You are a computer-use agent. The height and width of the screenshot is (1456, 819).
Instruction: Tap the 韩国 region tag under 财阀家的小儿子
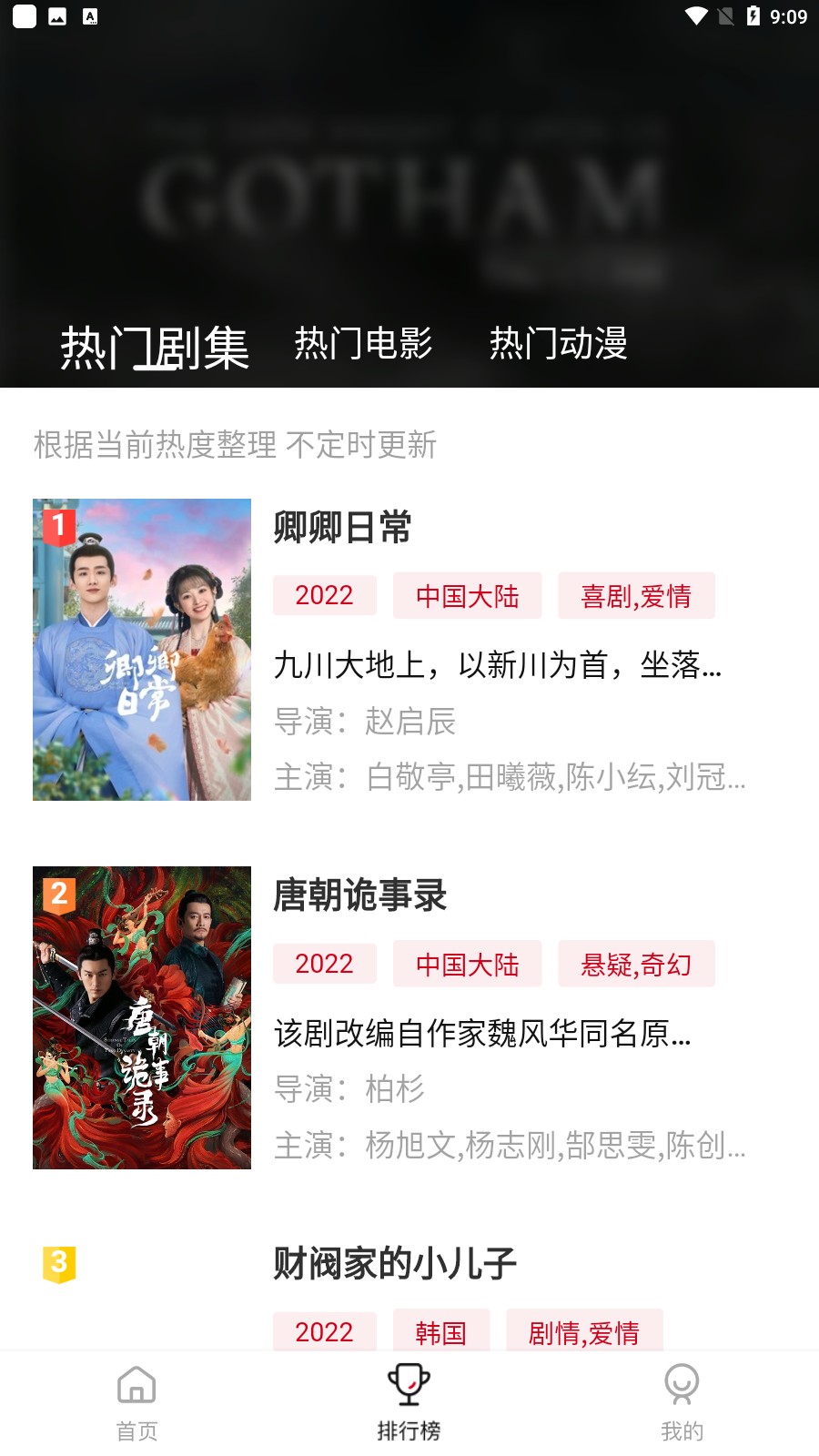[x=442, y=1332]
